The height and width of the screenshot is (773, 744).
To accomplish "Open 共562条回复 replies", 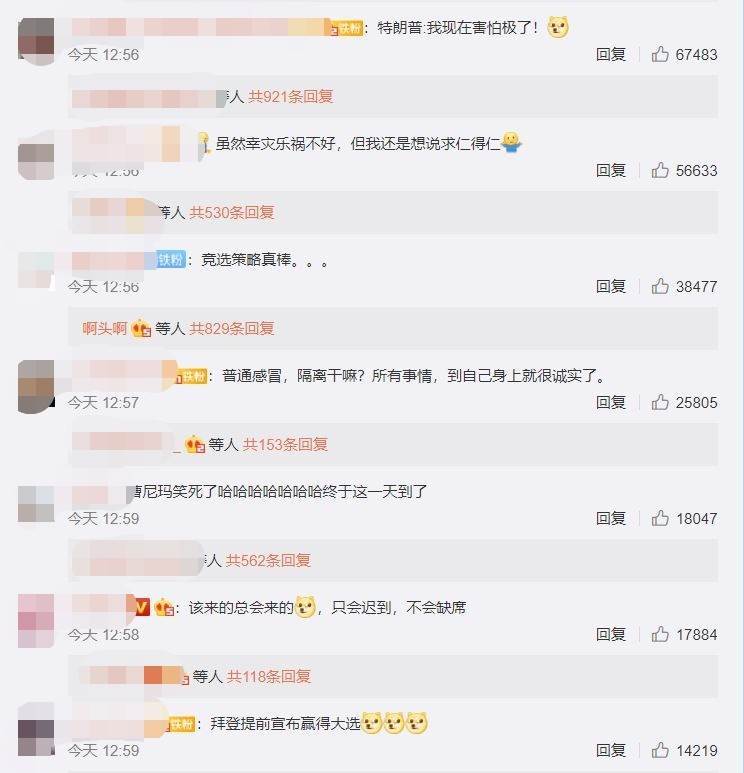I will point(268,561).
